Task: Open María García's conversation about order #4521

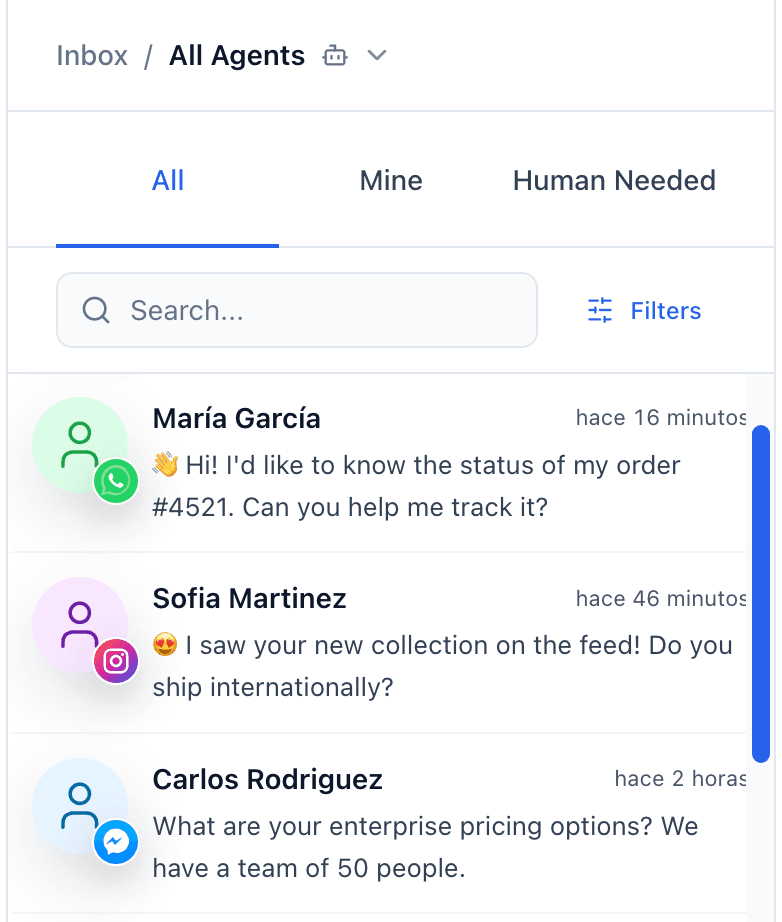Action: pos(400,462)
